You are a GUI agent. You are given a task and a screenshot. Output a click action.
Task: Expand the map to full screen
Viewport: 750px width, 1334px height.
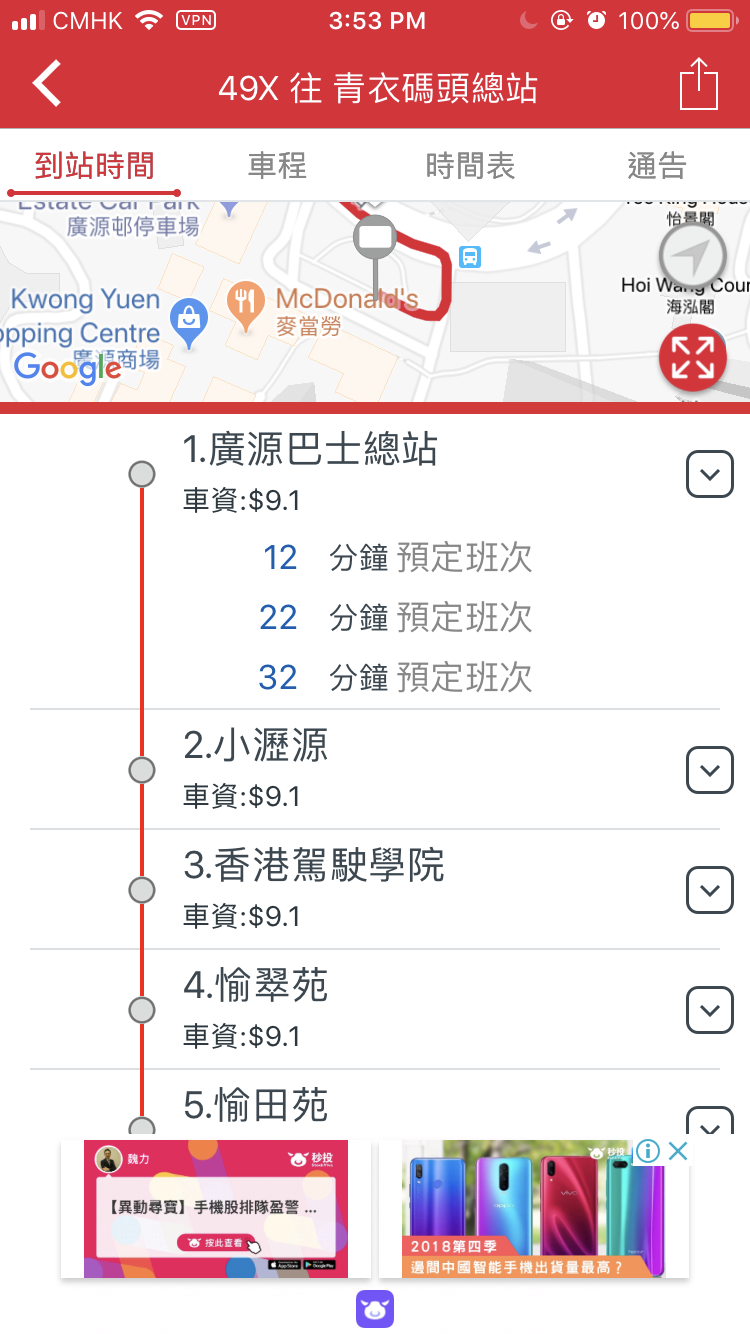tap(692, 358)
